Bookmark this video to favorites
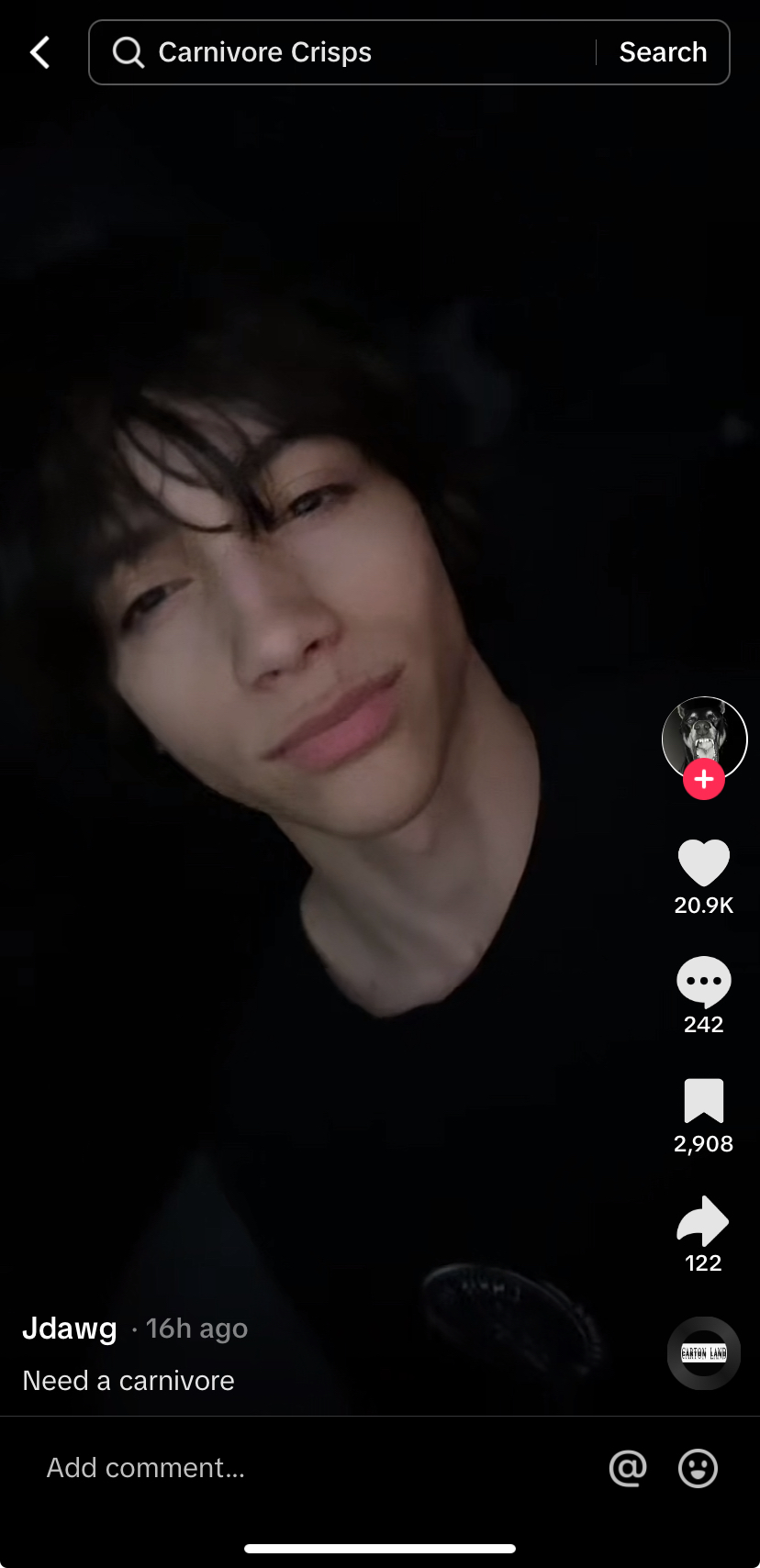This screenshot has height=1568, width=760. (x=704, y=1101)
